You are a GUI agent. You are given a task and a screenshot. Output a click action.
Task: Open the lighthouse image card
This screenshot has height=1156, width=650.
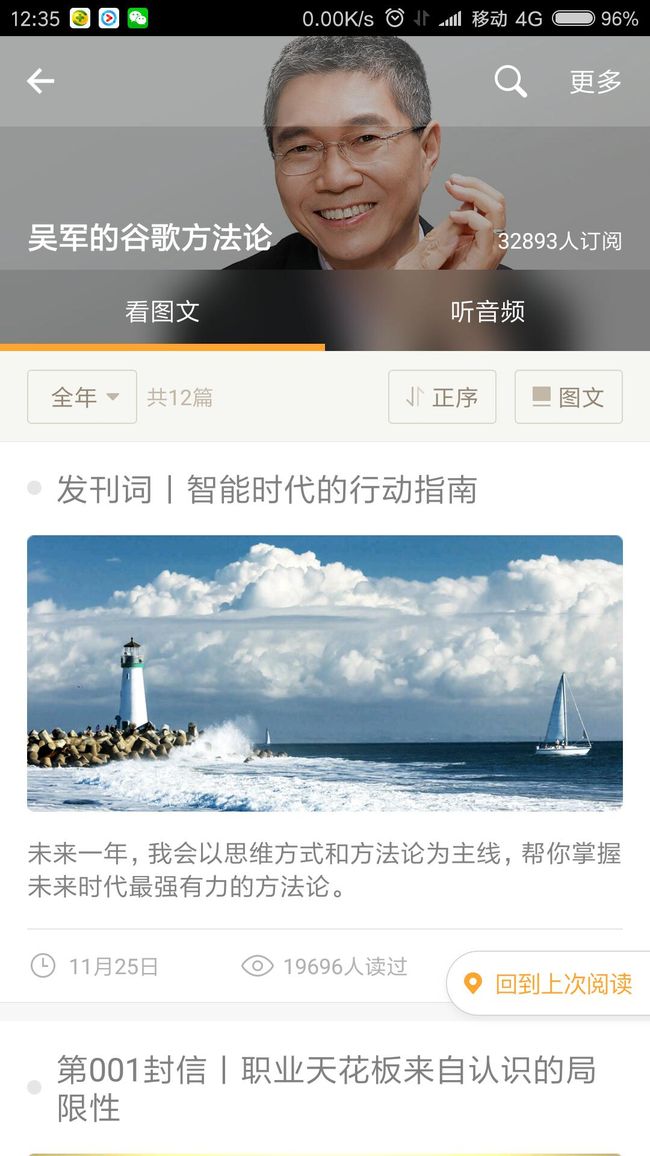(325, 673)
